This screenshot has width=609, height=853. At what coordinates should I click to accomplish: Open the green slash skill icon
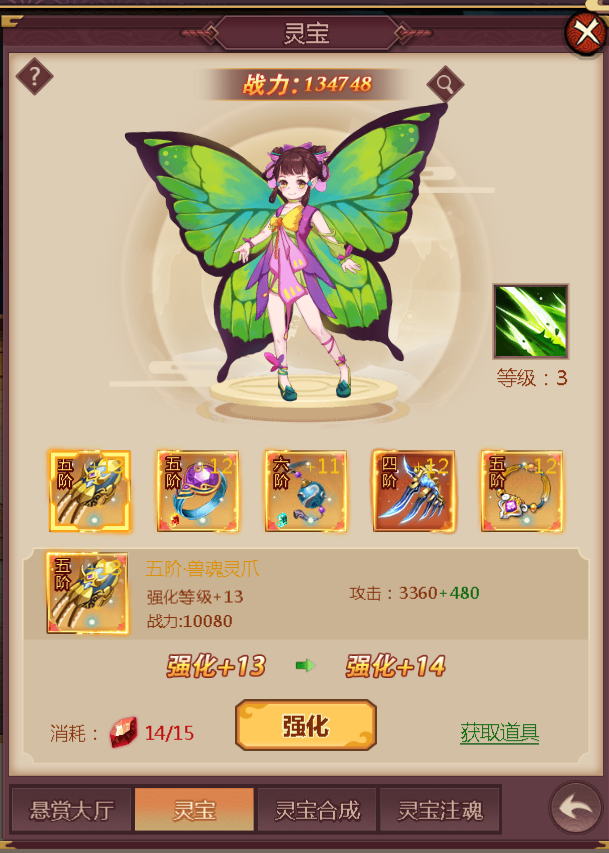[531, 321]
